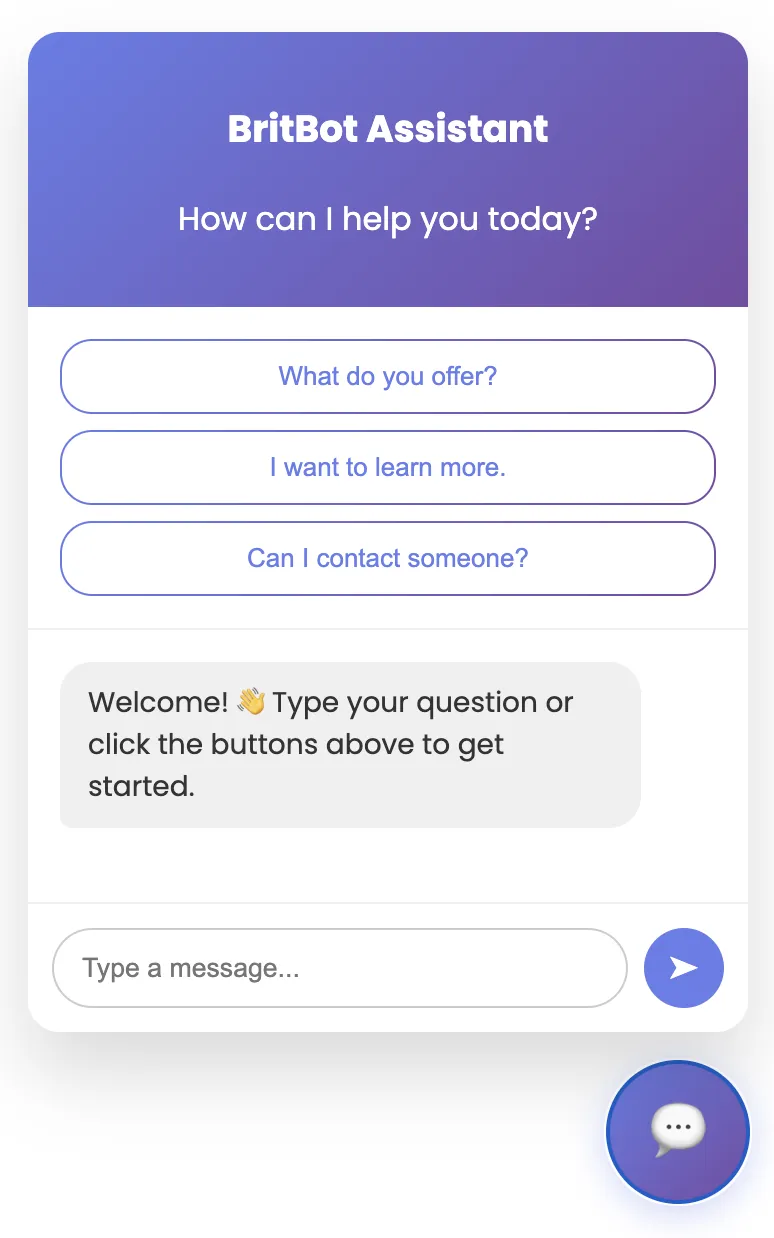Toggle the chat widget launcher bubble
Screen dimensions: 774x1238
(677, 1131)
